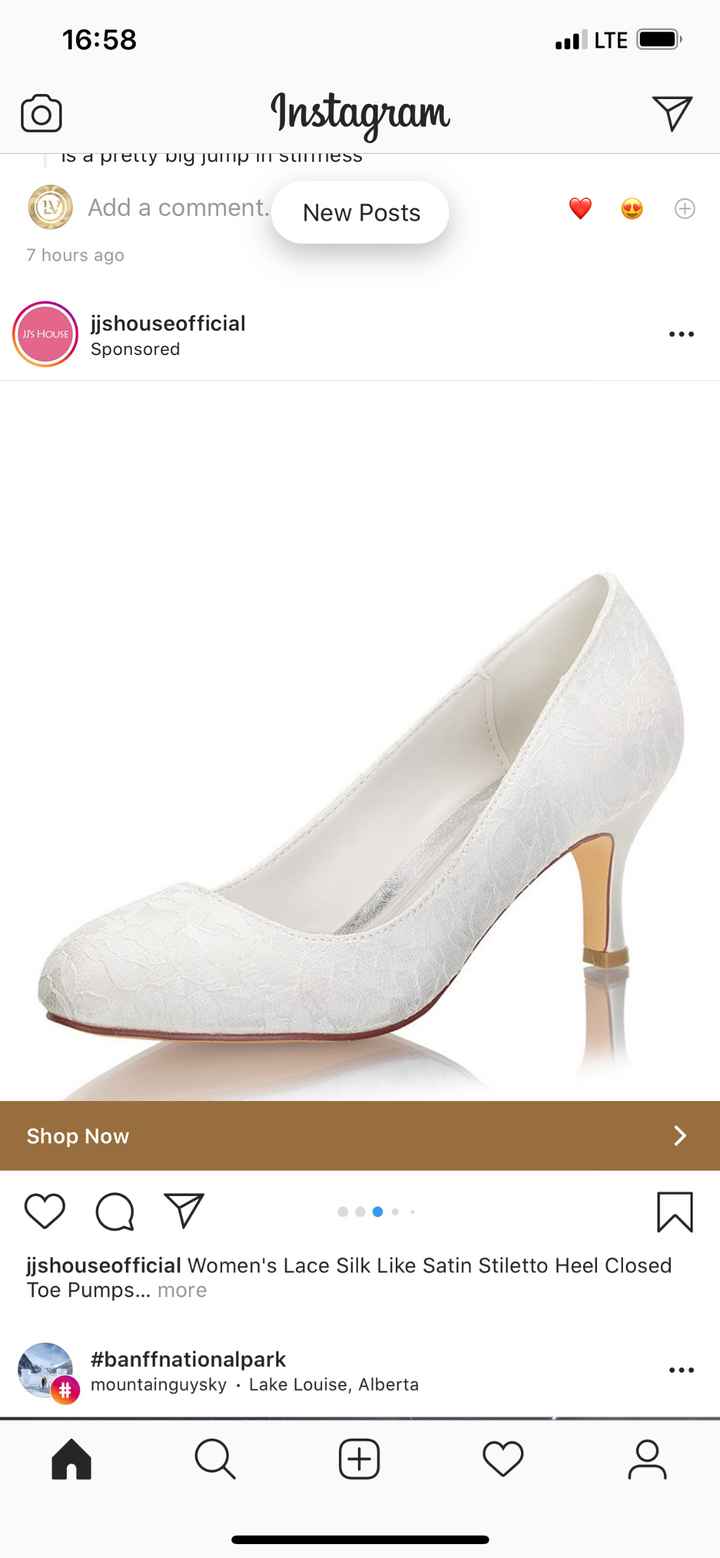The height and width of the screenshot is (1558, 720).
Task: Open Direct Messages via paper plane icon
Action: [x=671, y=113]
